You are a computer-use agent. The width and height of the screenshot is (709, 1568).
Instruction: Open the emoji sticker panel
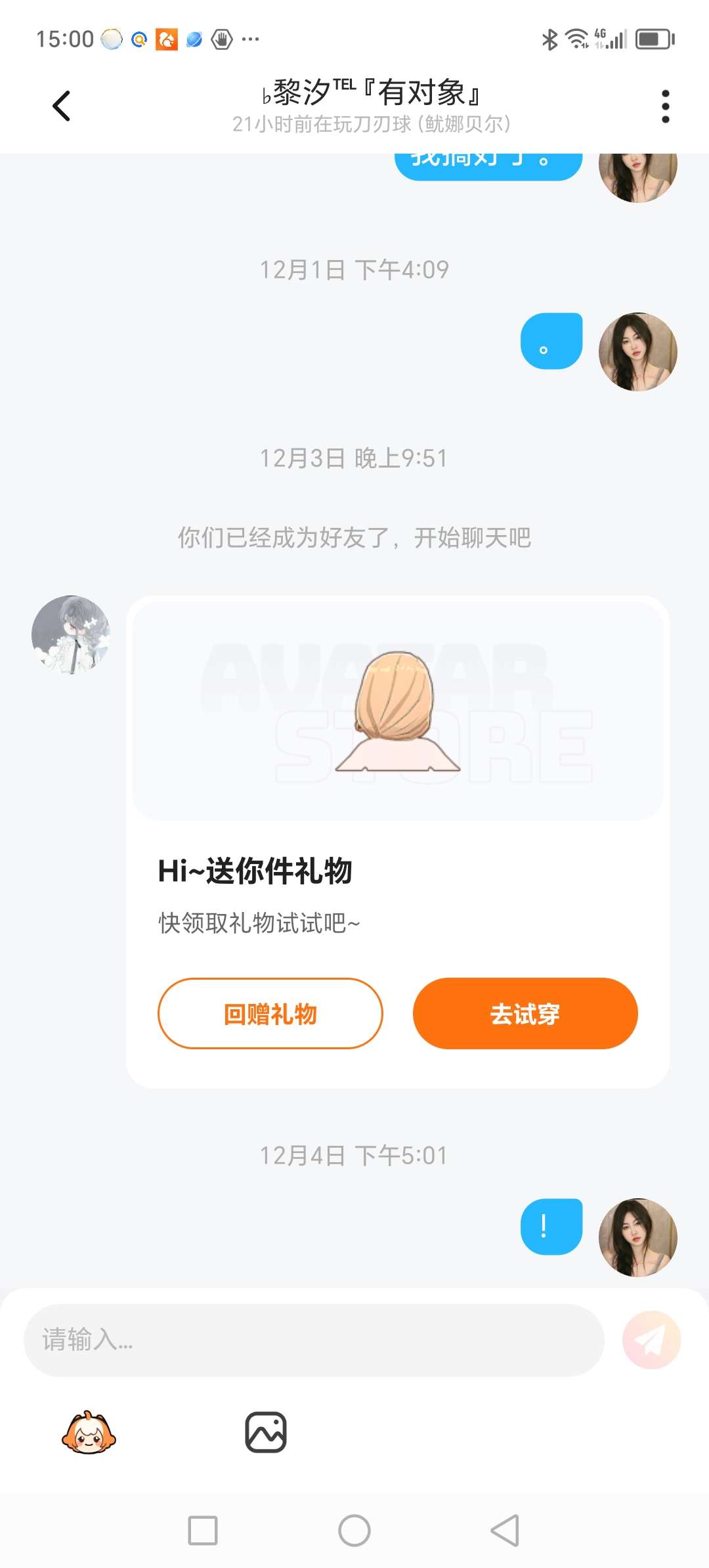(x=89, y=1433)
